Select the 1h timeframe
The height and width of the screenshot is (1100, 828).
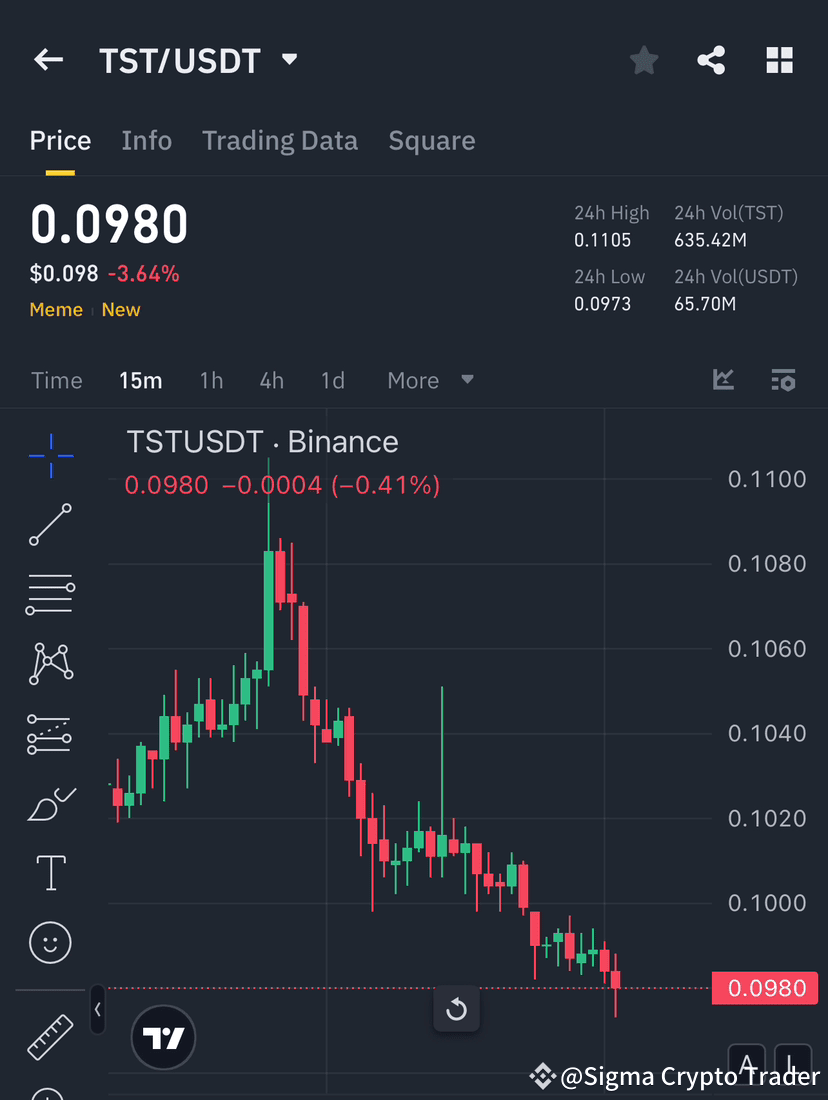pyautogui.click(x=211, y=380)
